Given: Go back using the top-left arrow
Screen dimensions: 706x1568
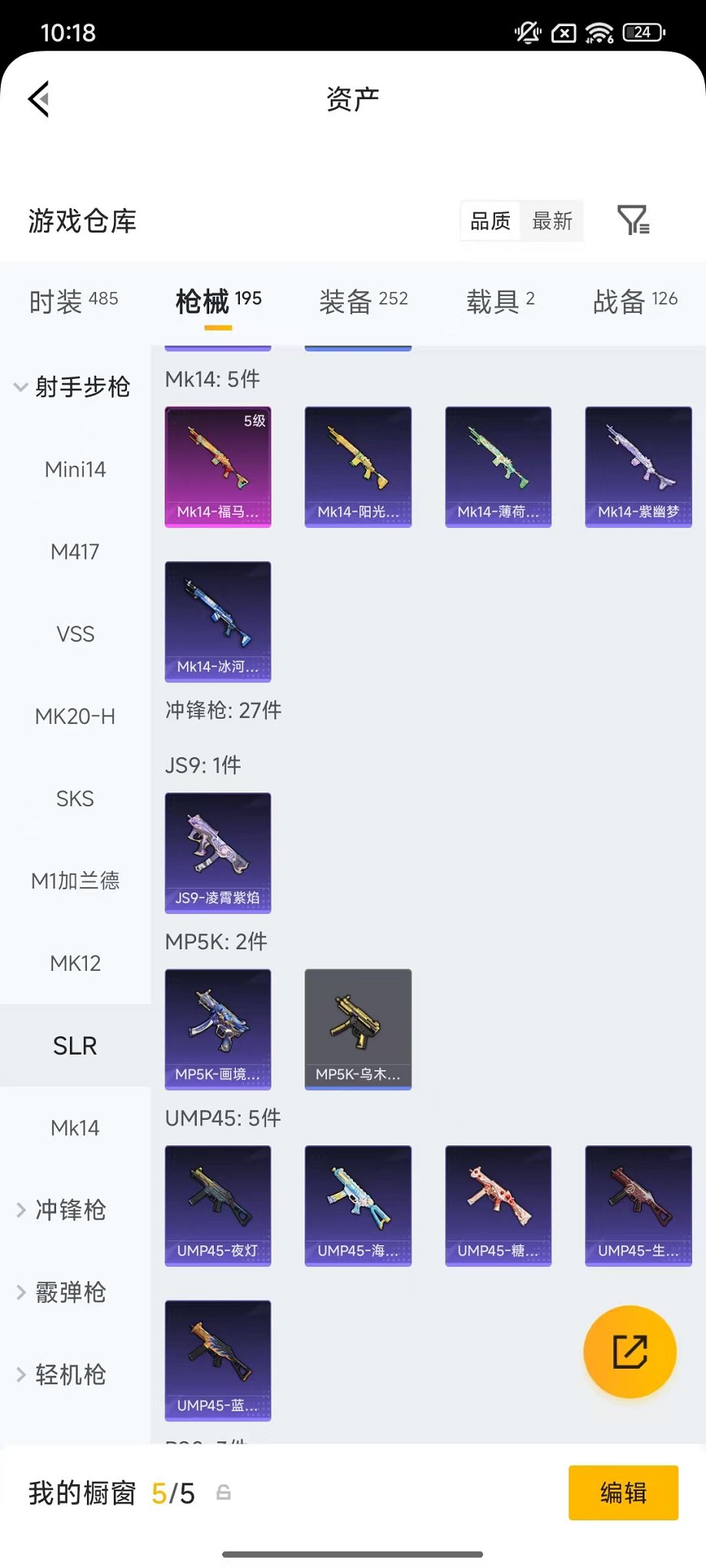Looking at the screenshot, I should pyautogui.click(x=39, y=98).
